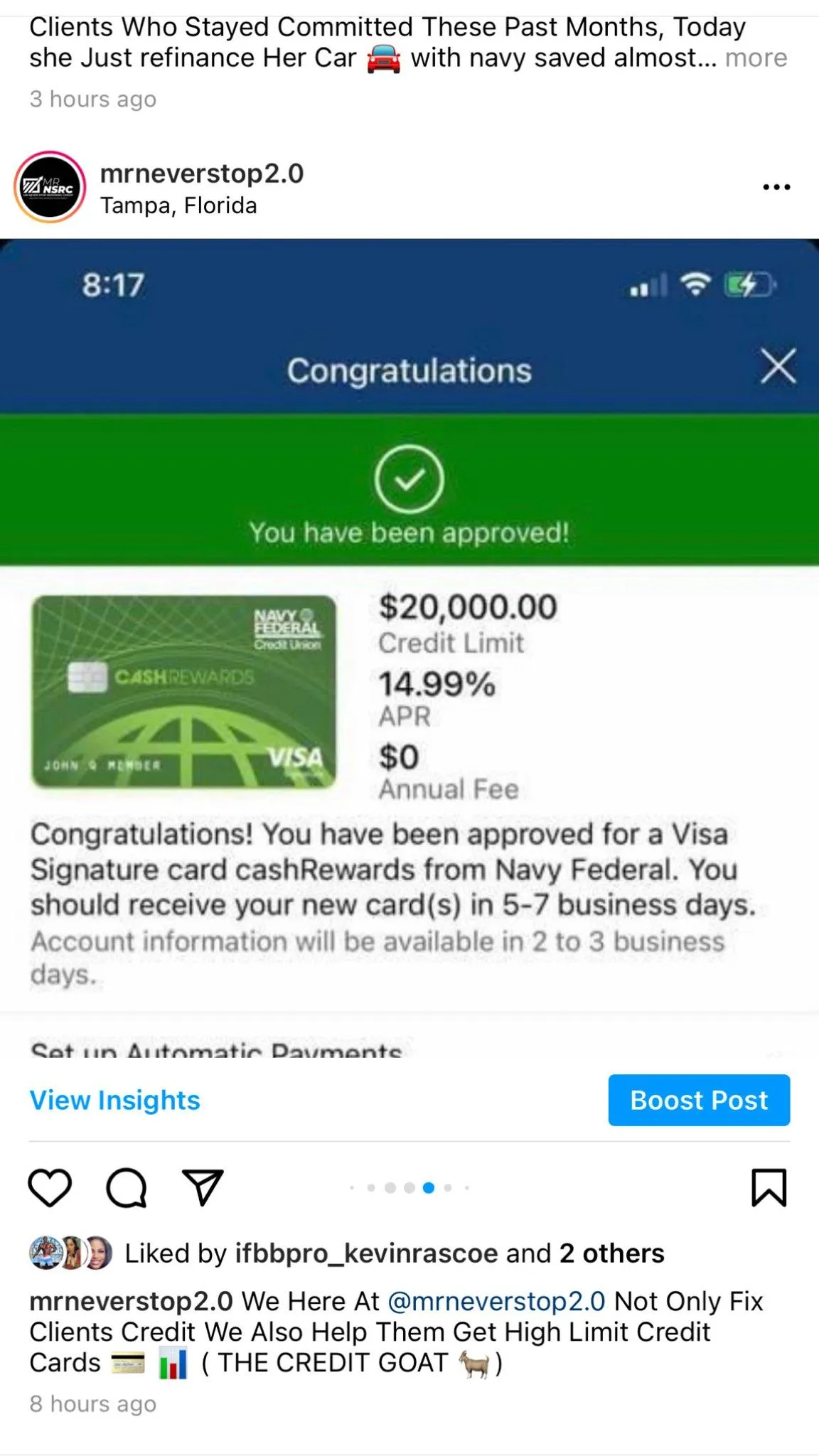Open mrneverstop2.0 profile picture
Screen dimensions: 819x1456
50,188
